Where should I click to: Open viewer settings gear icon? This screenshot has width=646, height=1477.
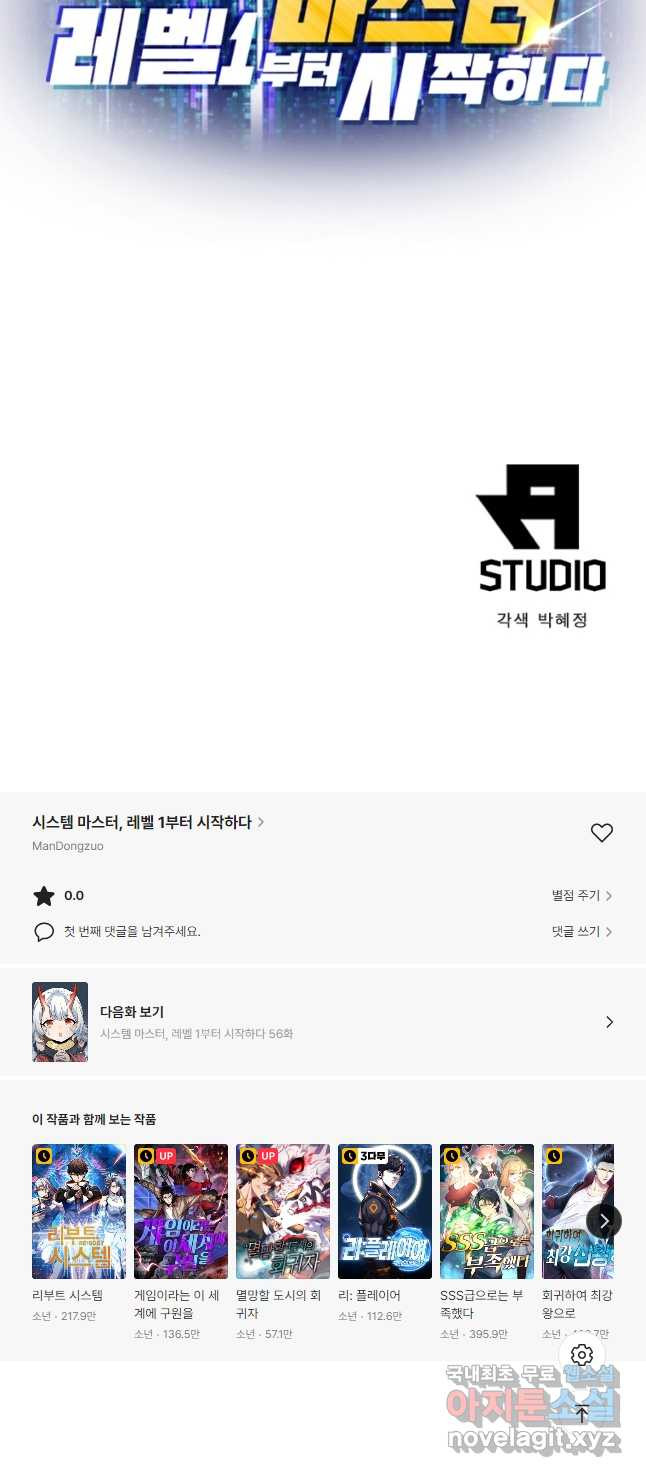[x=582, y=1355]
